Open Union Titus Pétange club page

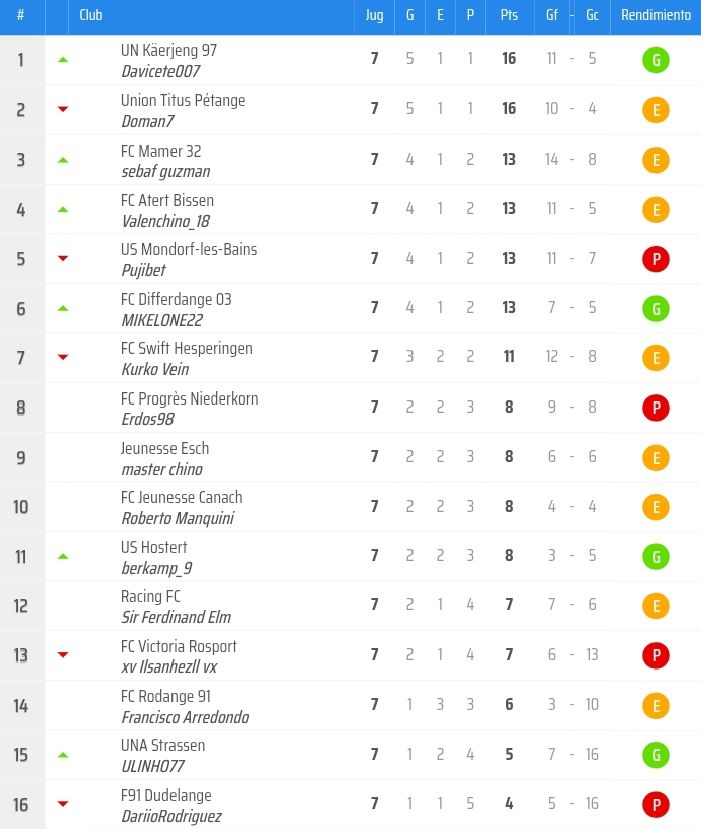tap(182, 101)
